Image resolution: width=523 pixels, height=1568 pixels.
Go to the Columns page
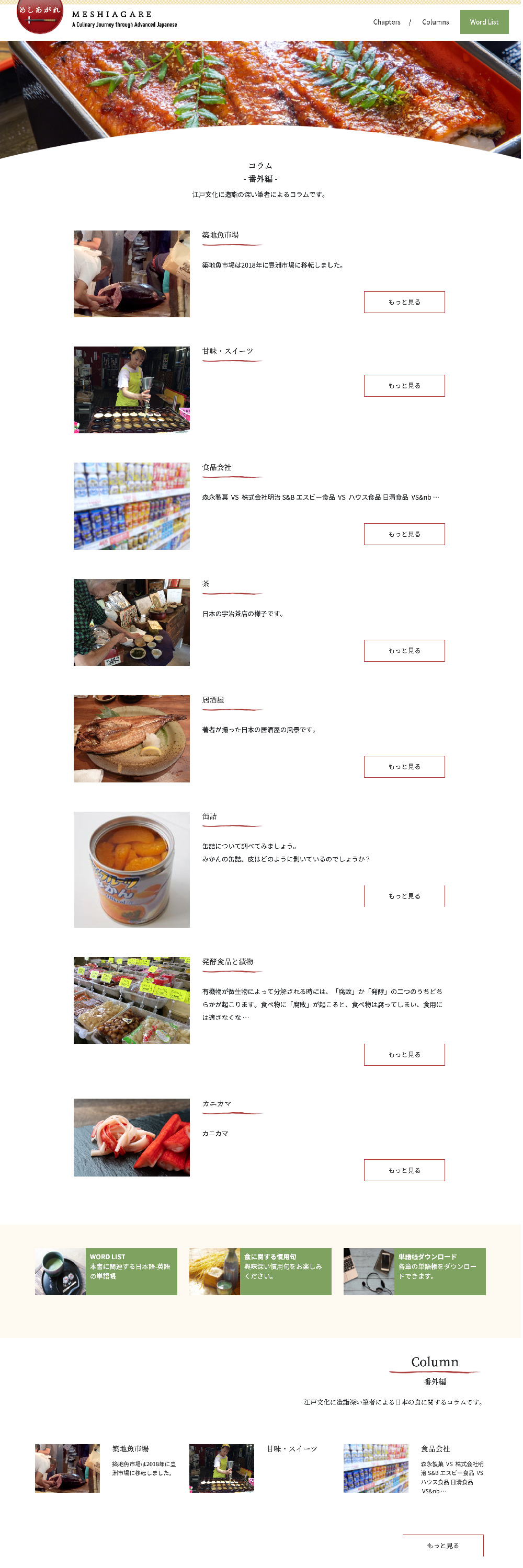coord(435,22)
